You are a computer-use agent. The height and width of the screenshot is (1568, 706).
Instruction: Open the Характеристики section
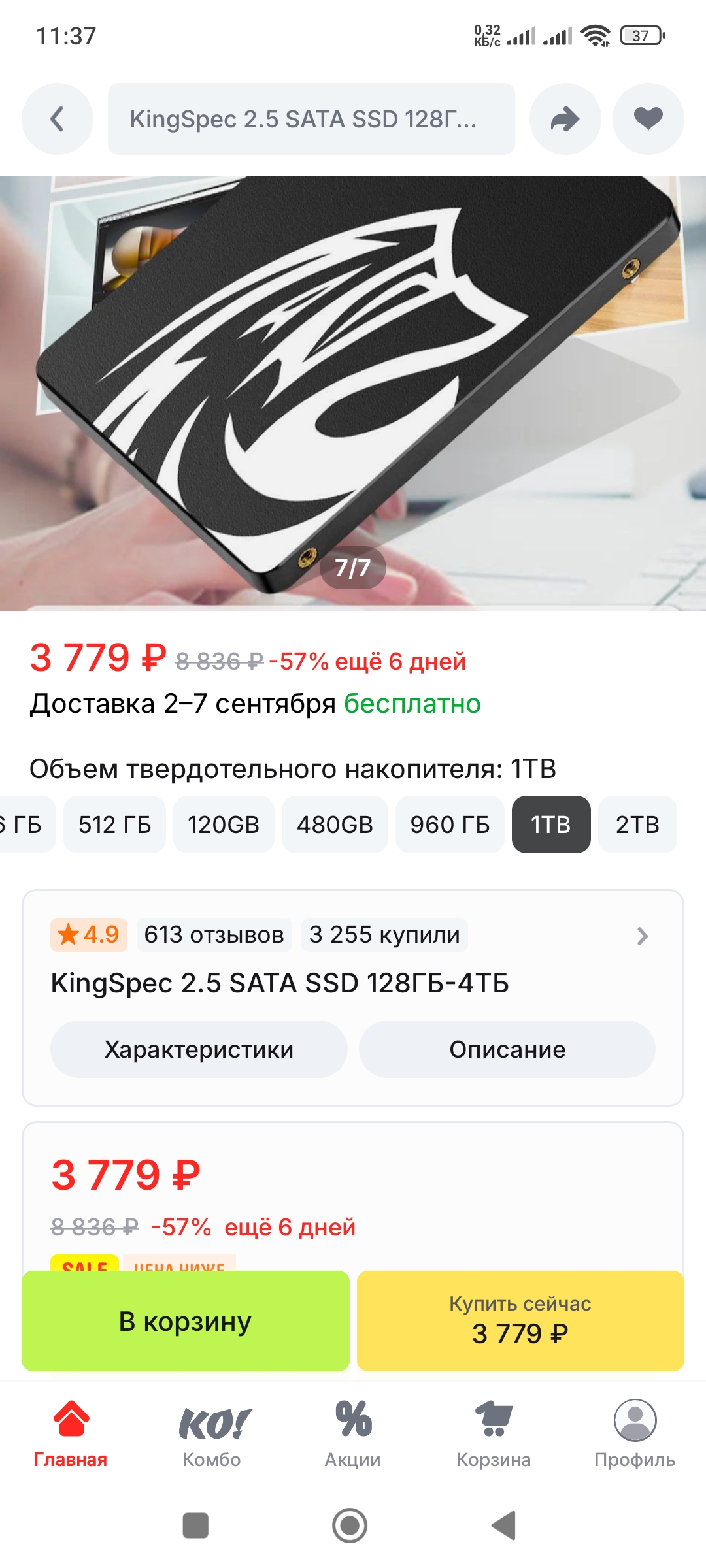coord(199,1049)
